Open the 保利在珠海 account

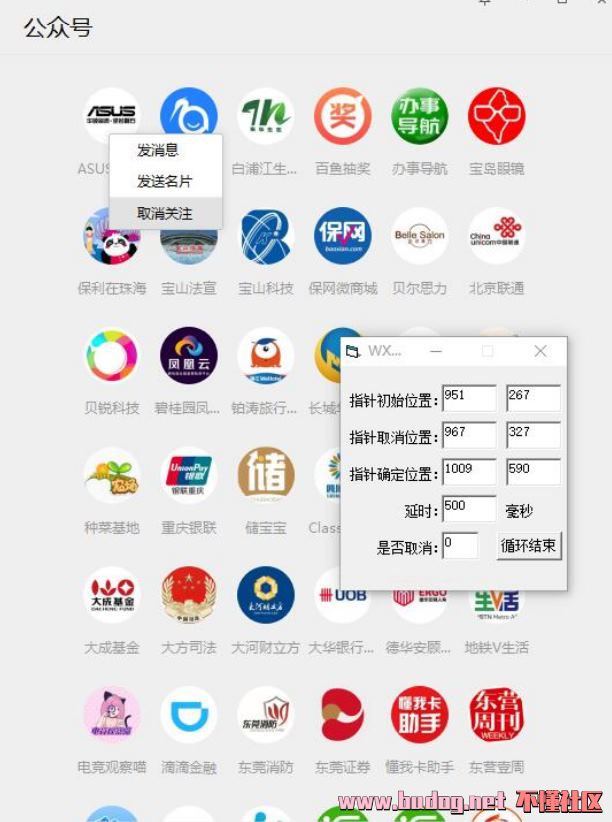point(111,236)
